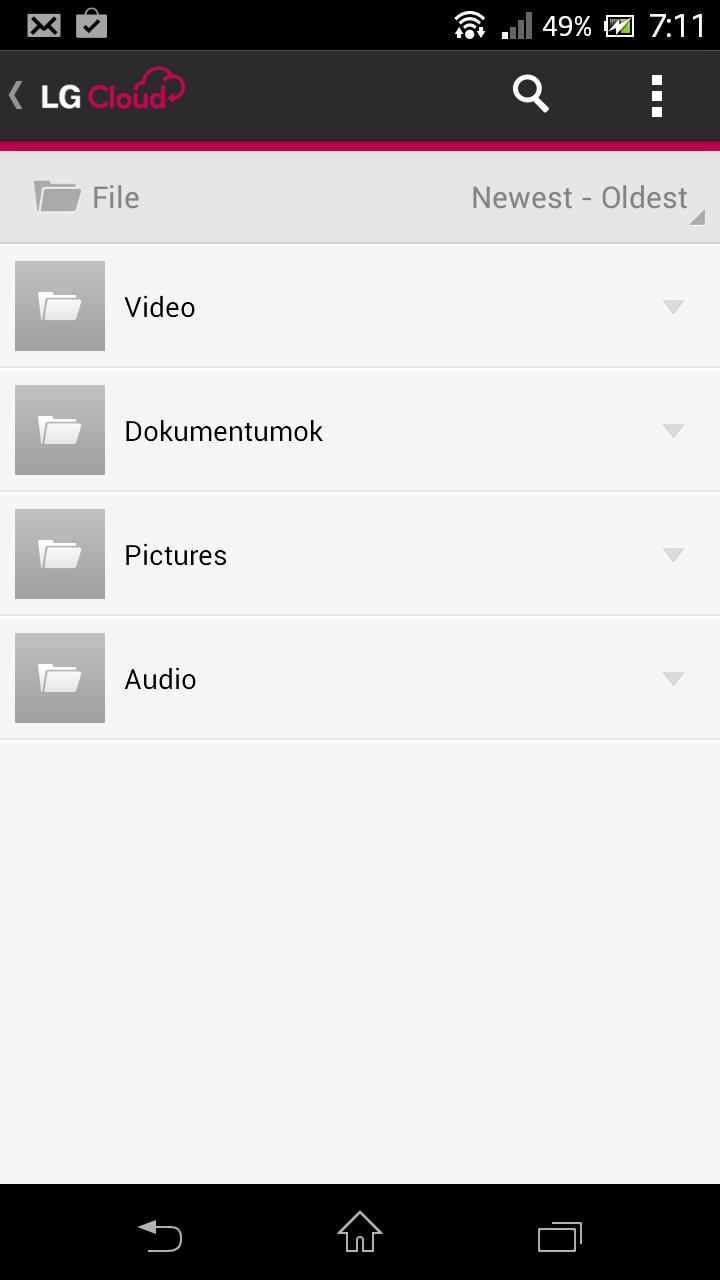Image resolution: width=720 pixels, height=1280 pixels.
Task: Show options arrow for Dokumentumok
Action: (x=673, y=431)
